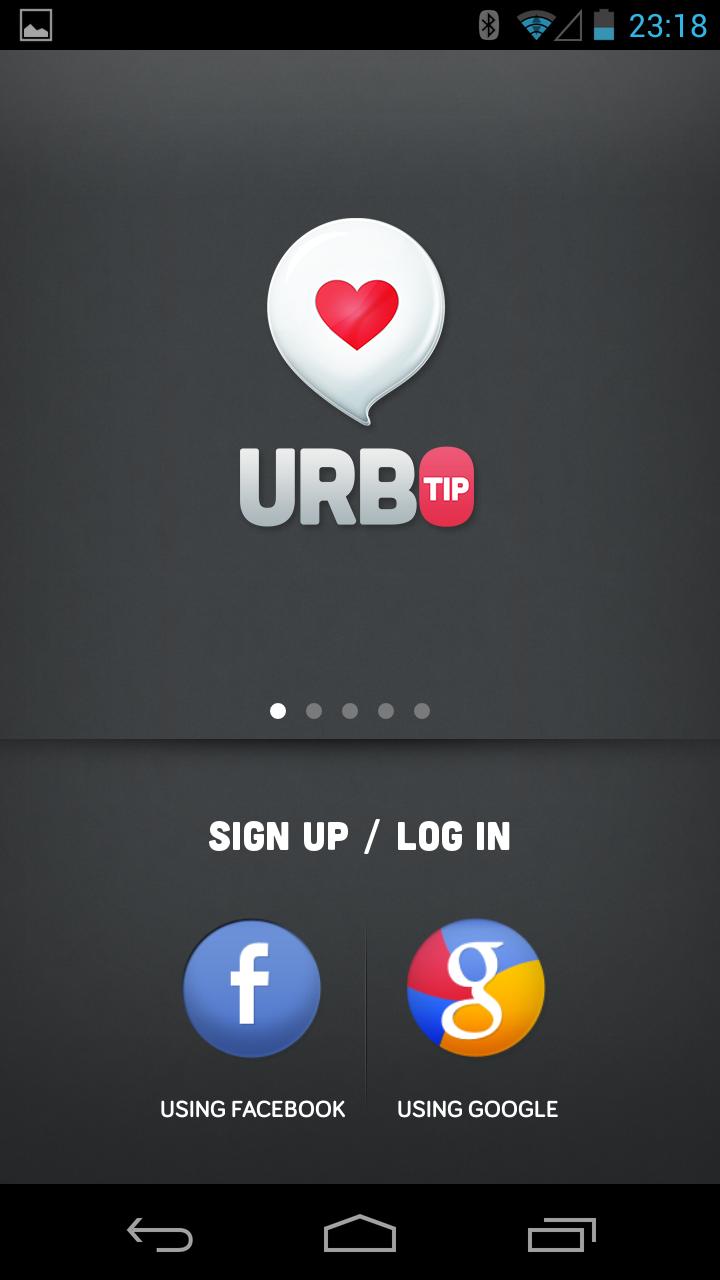Sign up using Facebook

252,988
